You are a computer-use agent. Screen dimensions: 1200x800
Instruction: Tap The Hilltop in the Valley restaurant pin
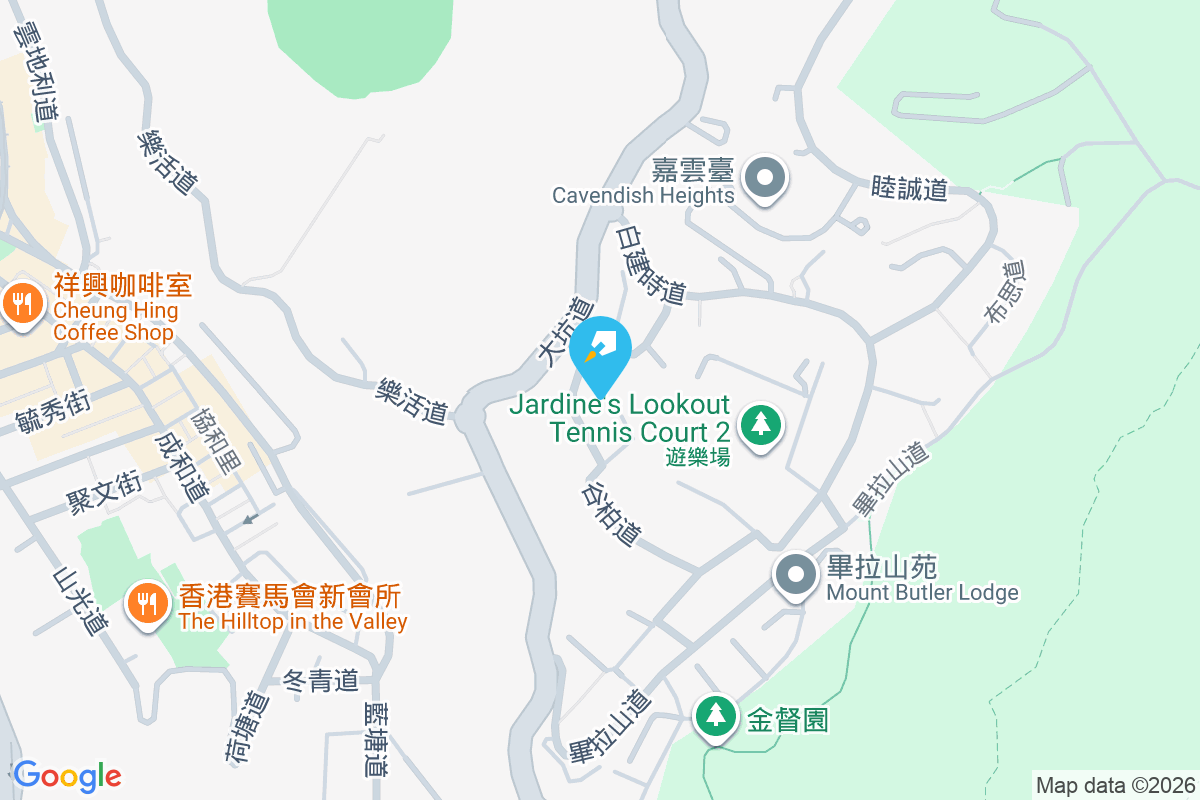click(x=148, y=603)
